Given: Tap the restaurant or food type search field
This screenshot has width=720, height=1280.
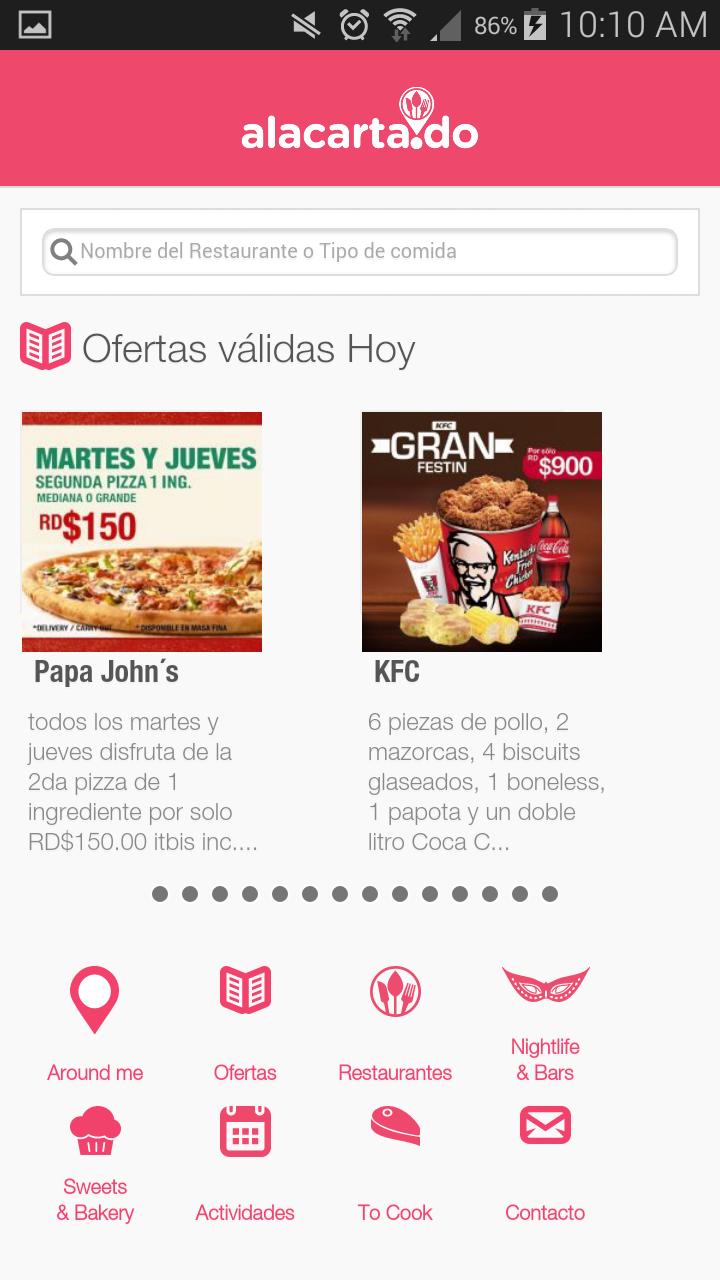Looking at the screenshot, I should point(360,252).
